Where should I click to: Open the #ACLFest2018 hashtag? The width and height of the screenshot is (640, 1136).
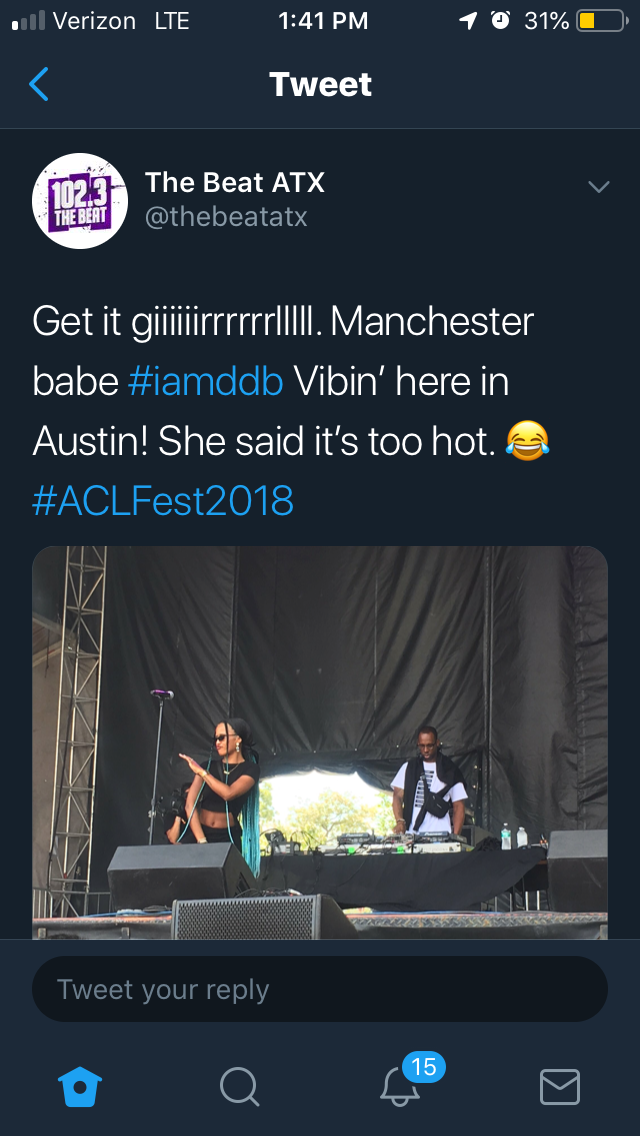click(x=163, y=499)
